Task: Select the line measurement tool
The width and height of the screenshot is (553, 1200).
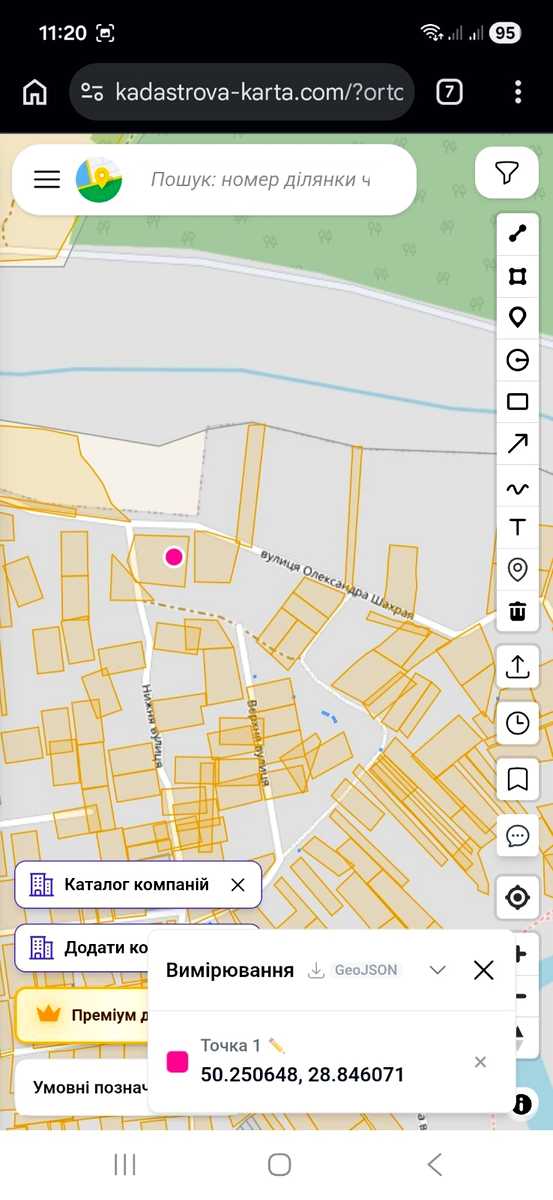Action: coord(517,235)
